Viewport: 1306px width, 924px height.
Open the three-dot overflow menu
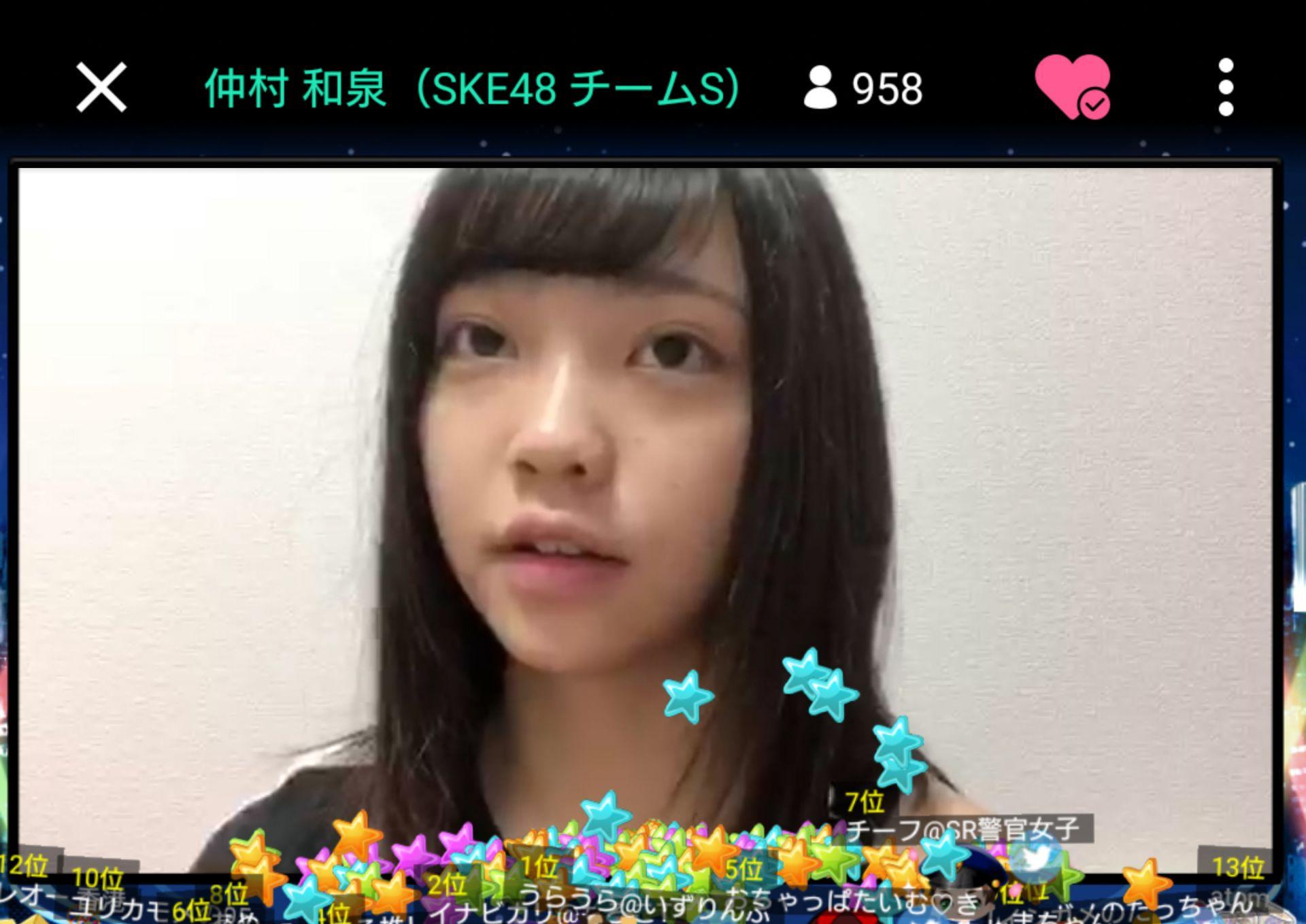[x=1226, y=87]
